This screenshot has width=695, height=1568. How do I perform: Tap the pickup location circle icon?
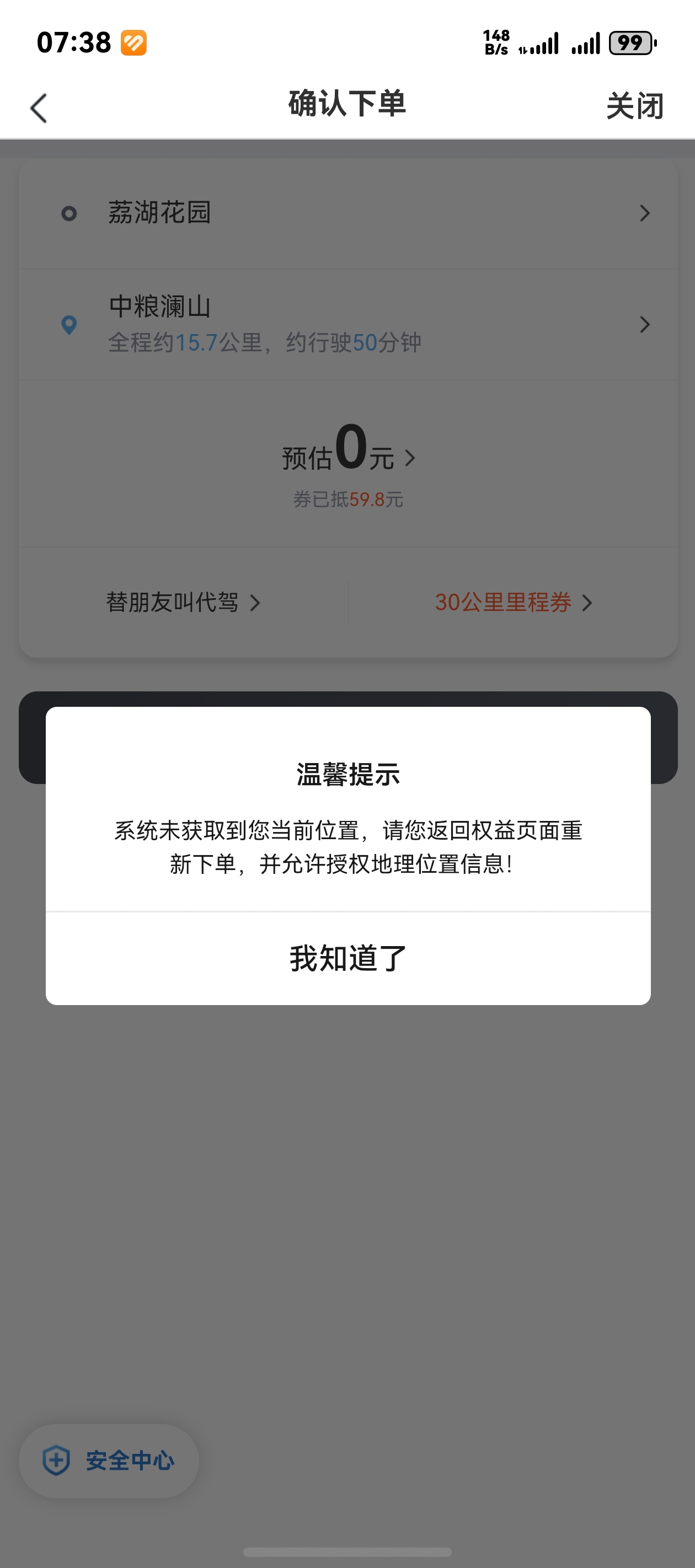coord(69,214)
